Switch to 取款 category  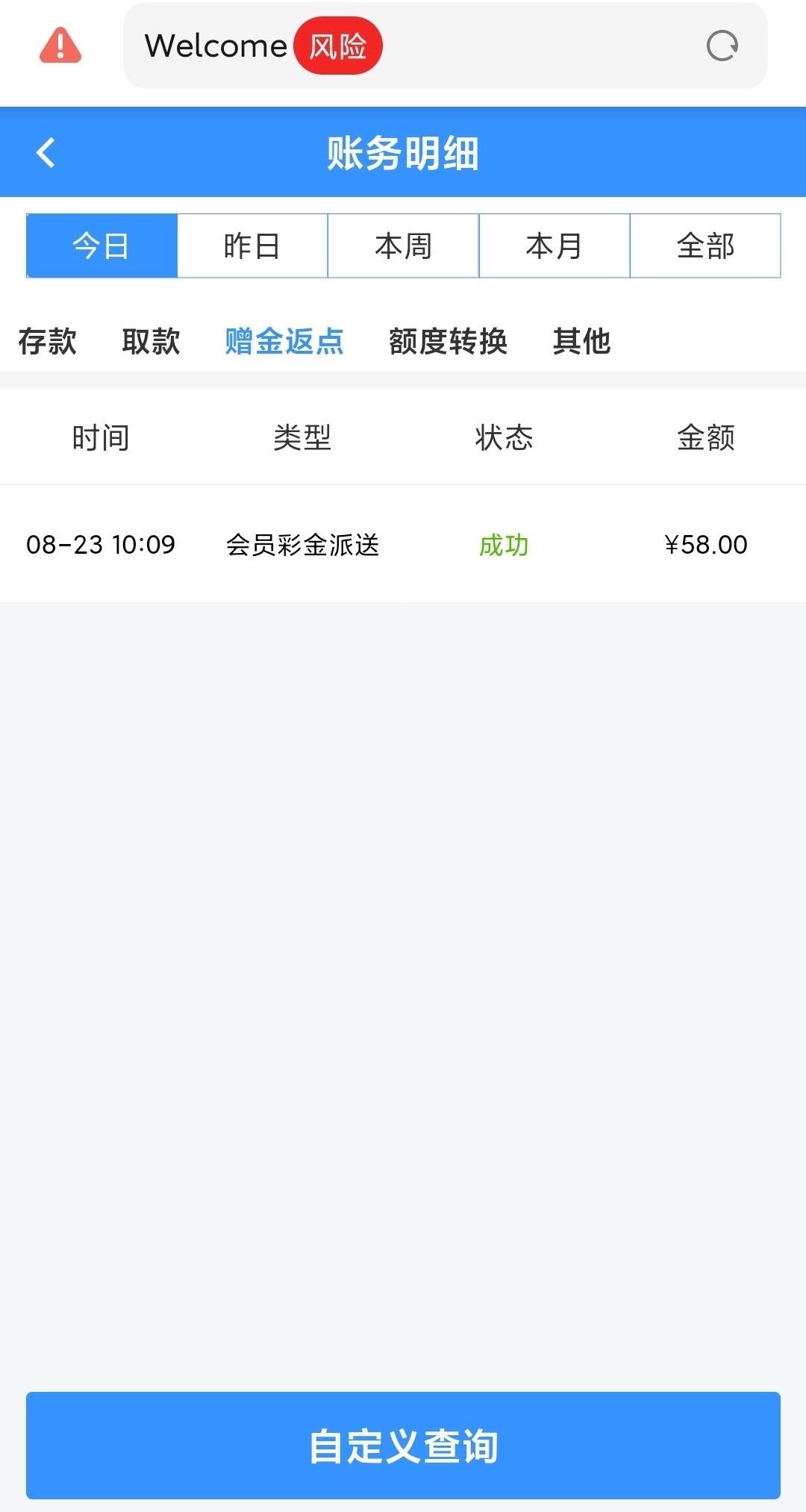coord(151,341)
